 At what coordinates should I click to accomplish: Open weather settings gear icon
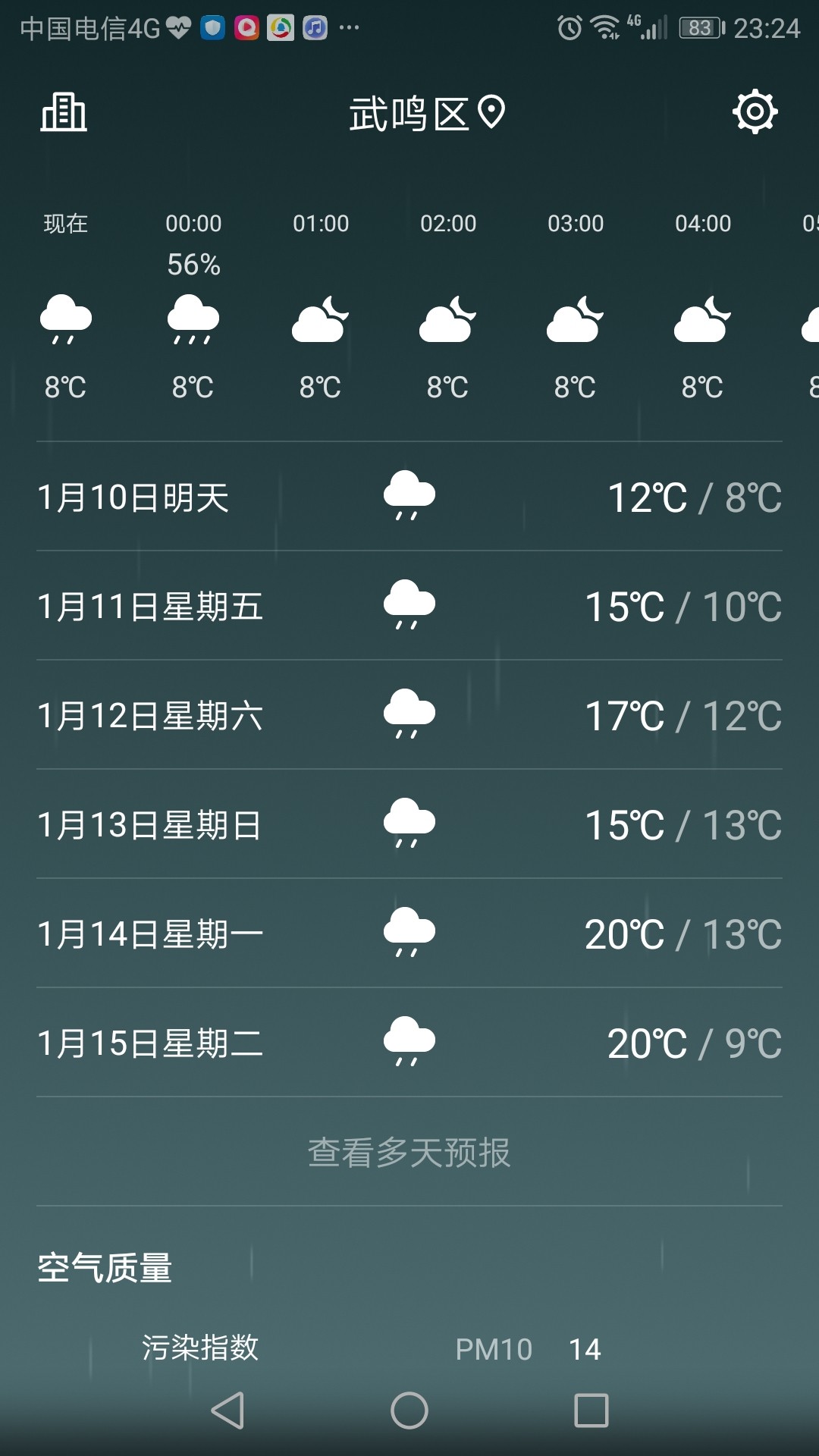[x=755, y=112]
